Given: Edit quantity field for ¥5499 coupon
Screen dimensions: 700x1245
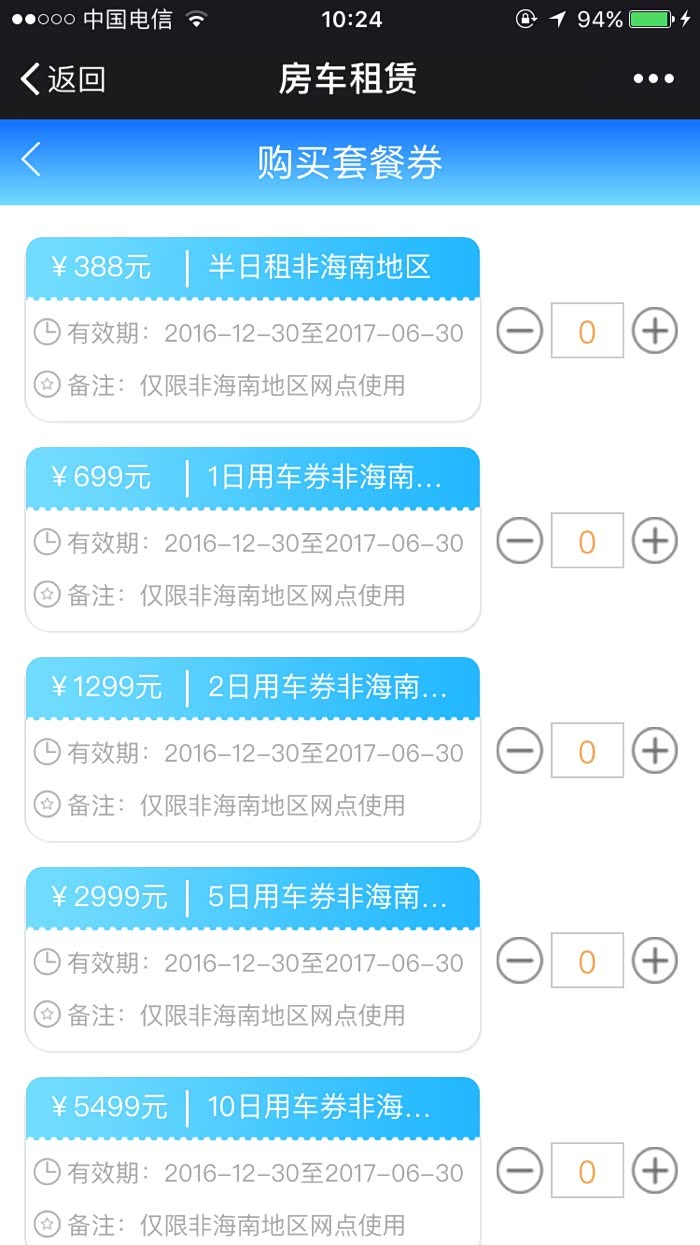Looking at the screenshot, I should (x=587, y=1171).
